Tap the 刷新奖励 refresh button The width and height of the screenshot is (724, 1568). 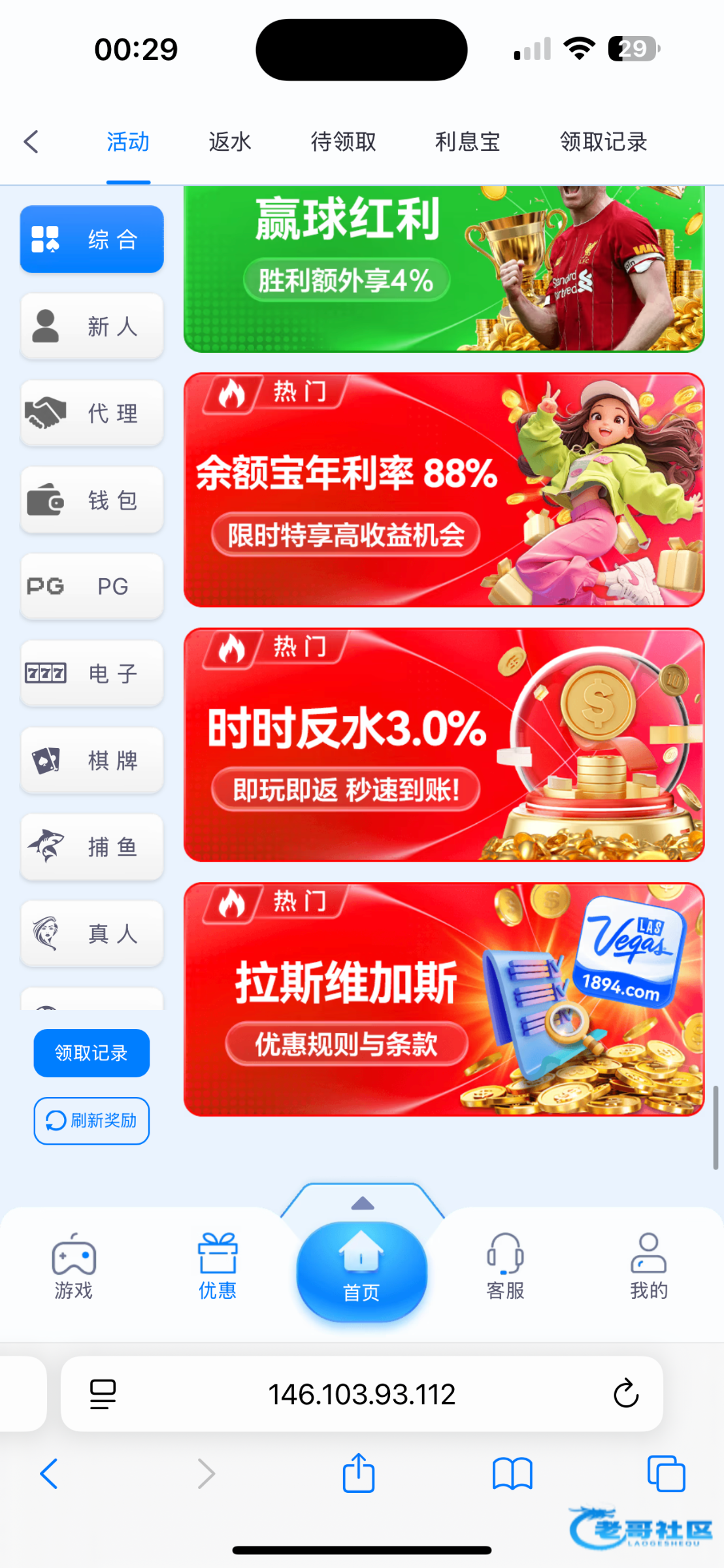[x=91, y=1121]
